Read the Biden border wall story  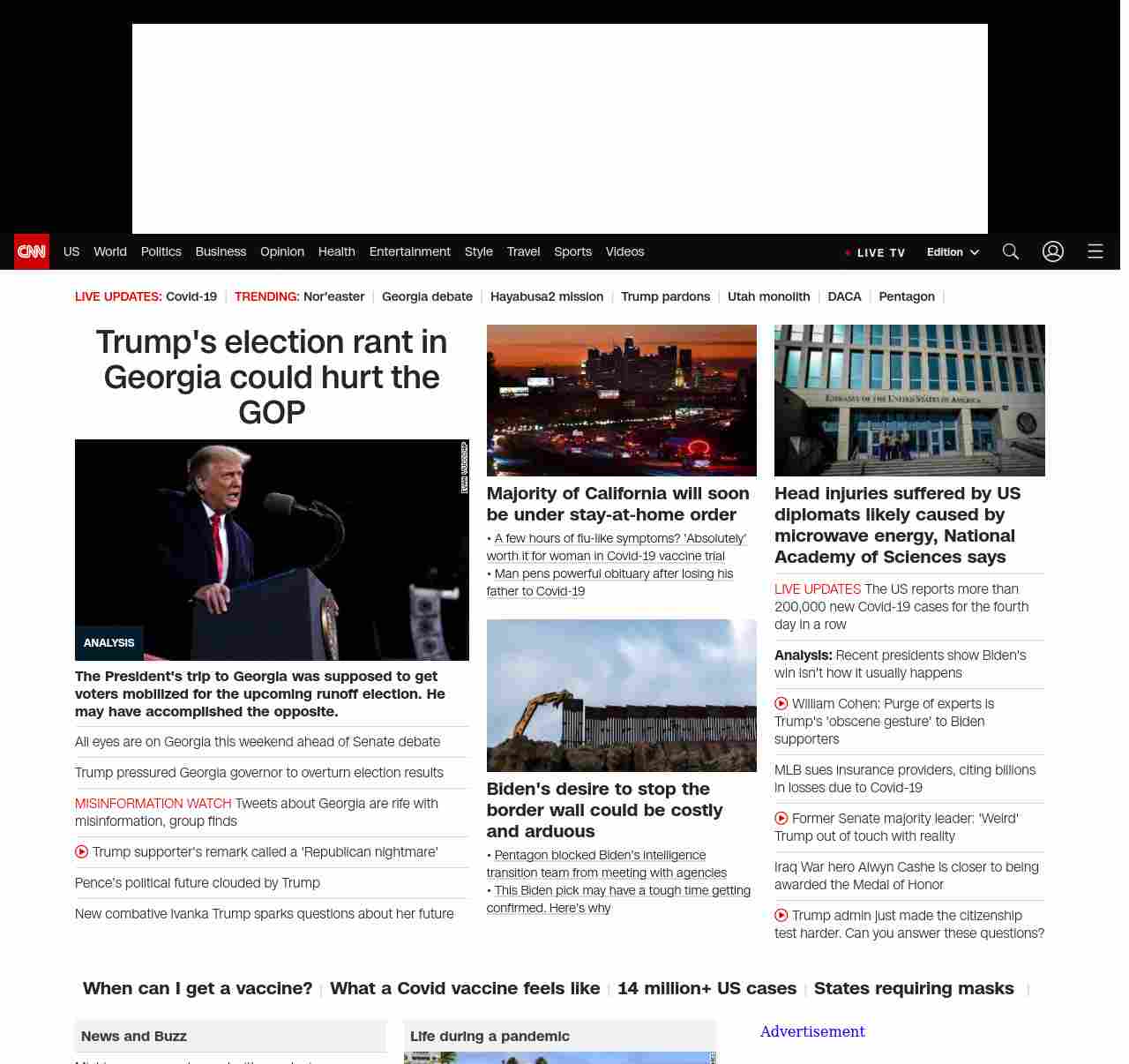tap(604, 810)
